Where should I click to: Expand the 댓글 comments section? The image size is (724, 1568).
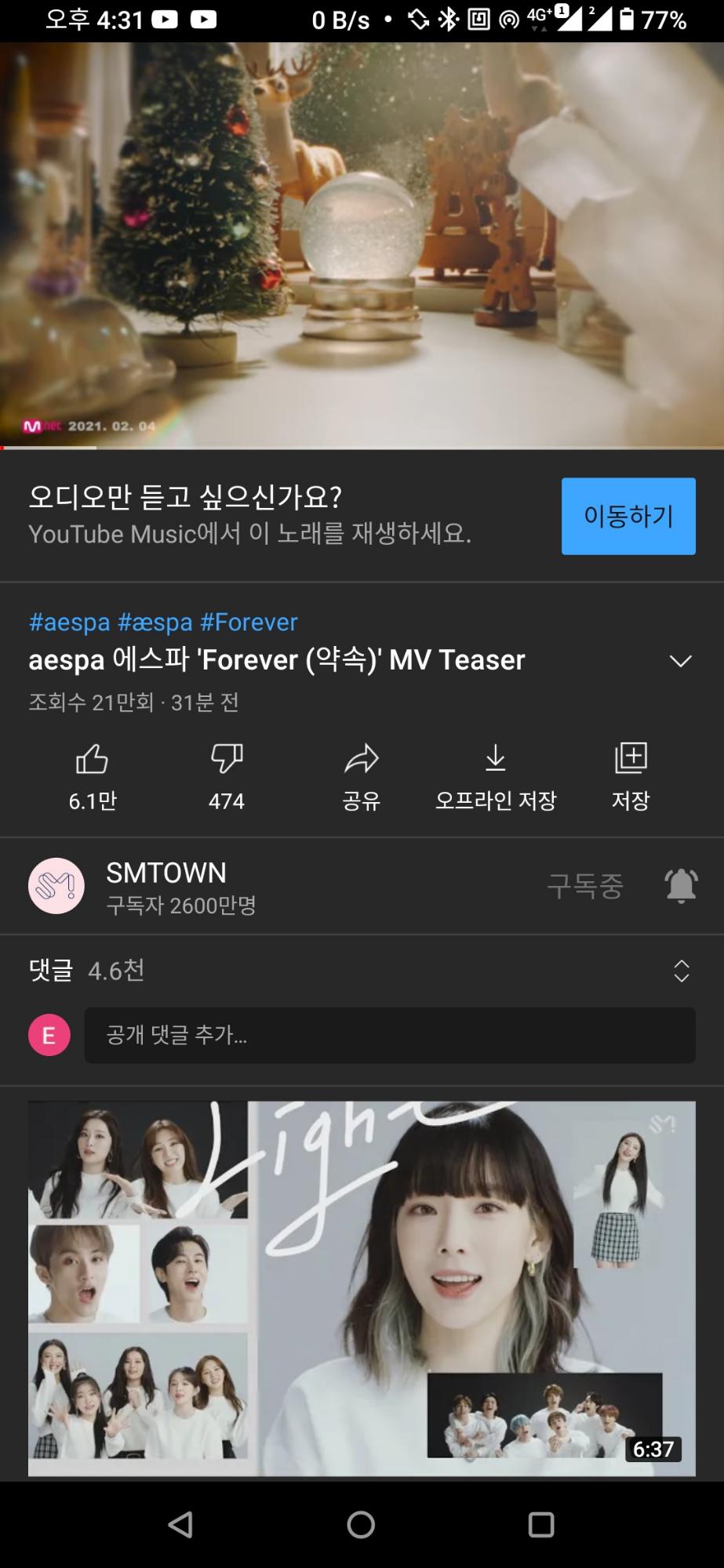tap(681, 971)
